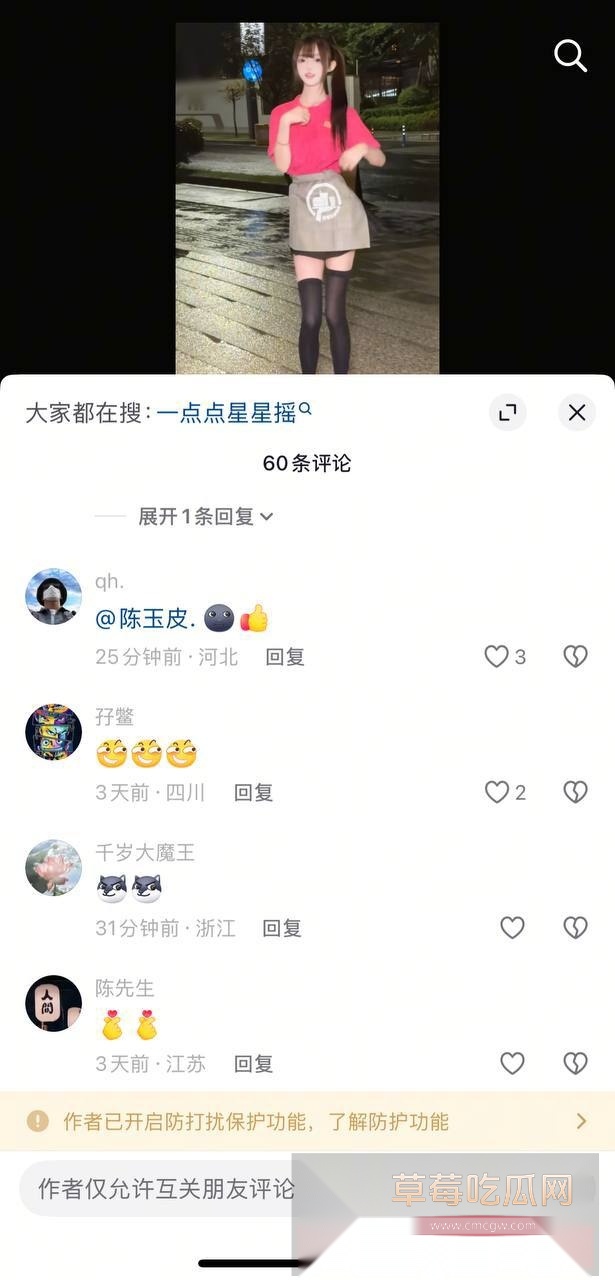Open the mentioned user @陈玉皮.
This screenshot has height=1280, width=615.
[144, 619]
